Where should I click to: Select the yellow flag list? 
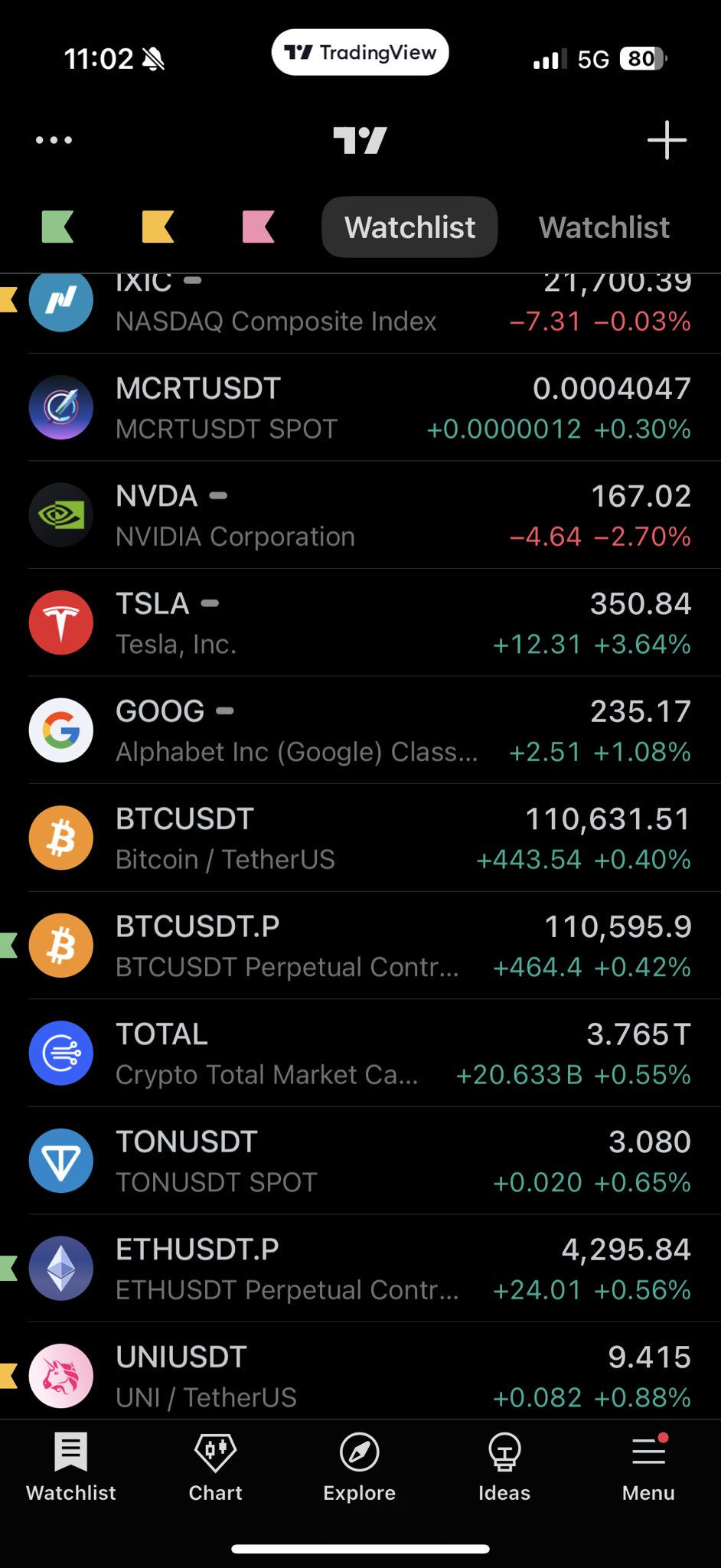[158, 227]
